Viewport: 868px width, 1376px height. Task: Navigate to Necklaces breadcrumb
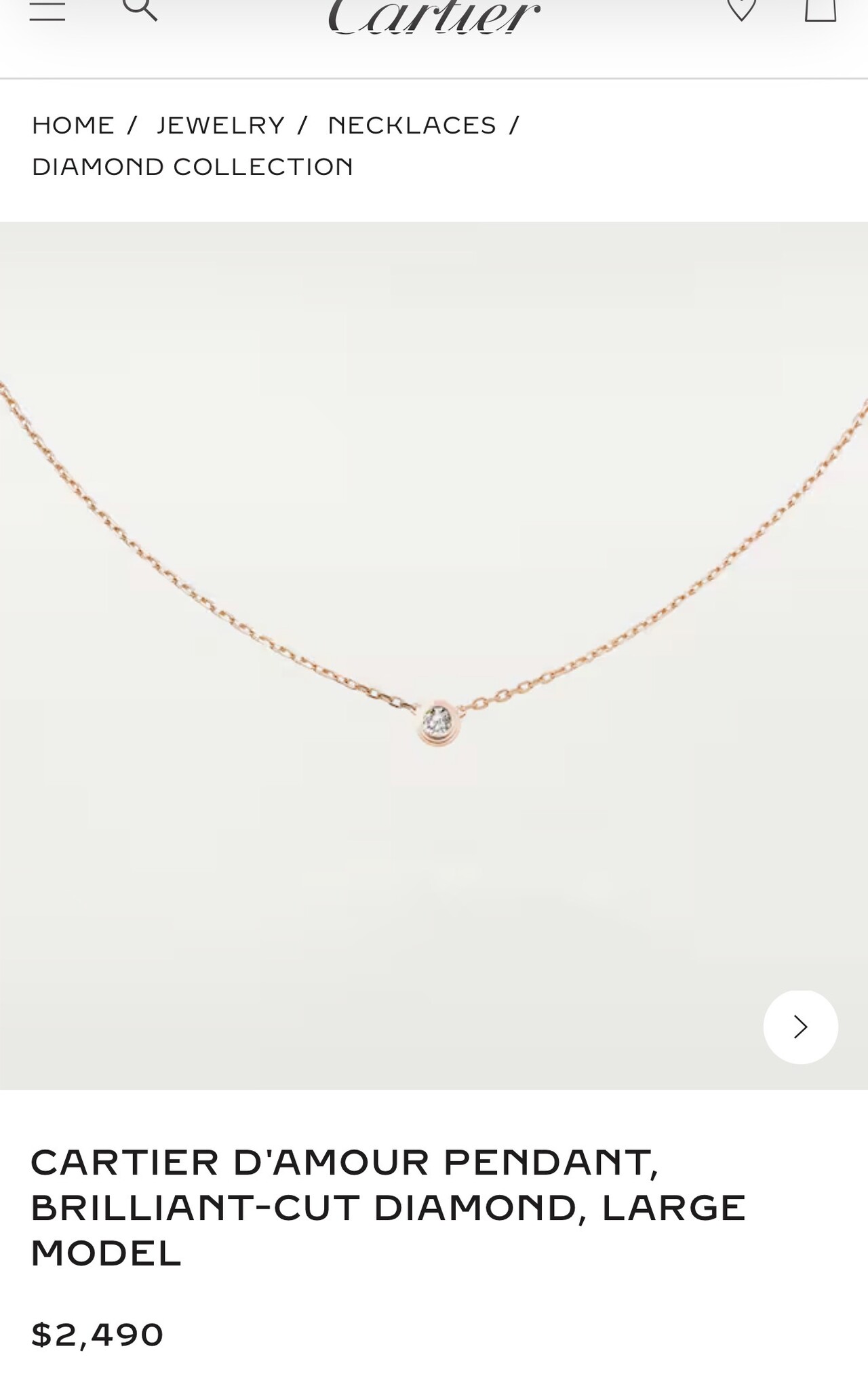pos(412,125)
